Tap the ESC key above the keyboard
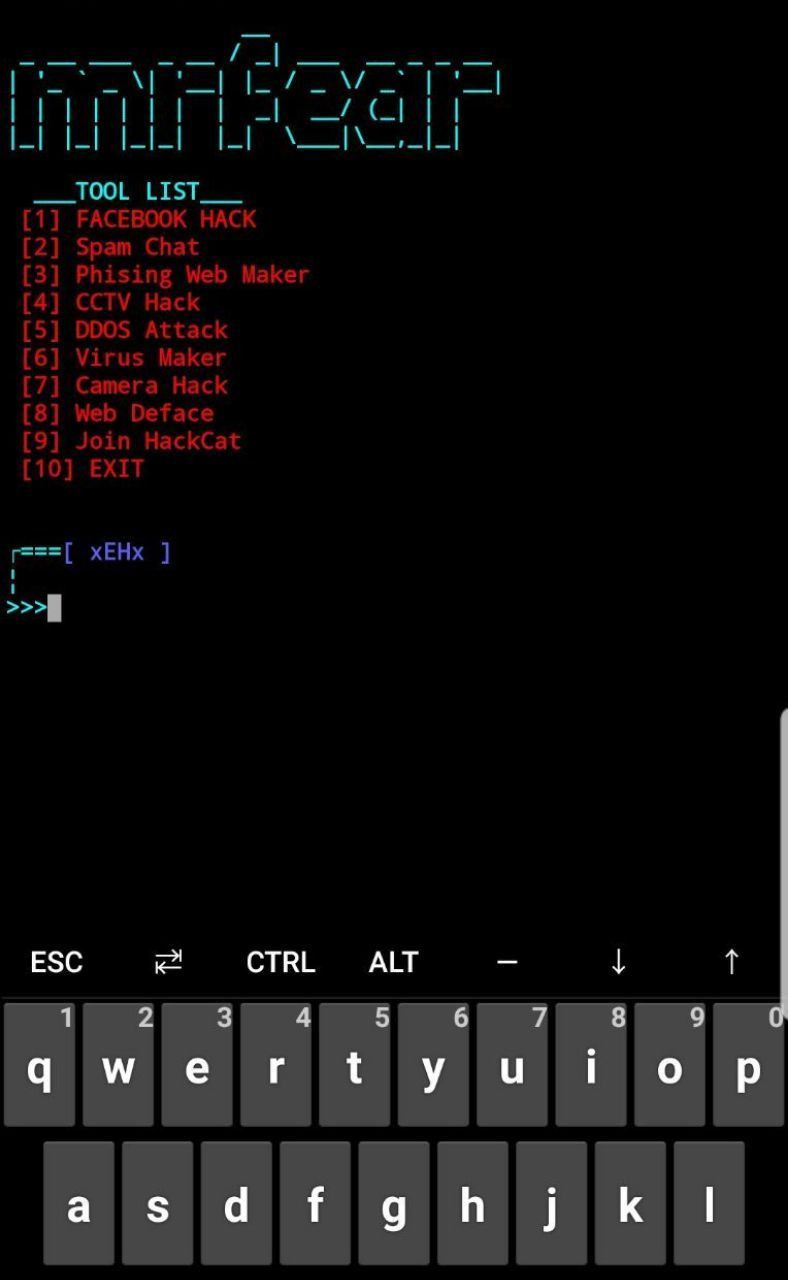The image size is (788, 1280). [x=56, y=962]
